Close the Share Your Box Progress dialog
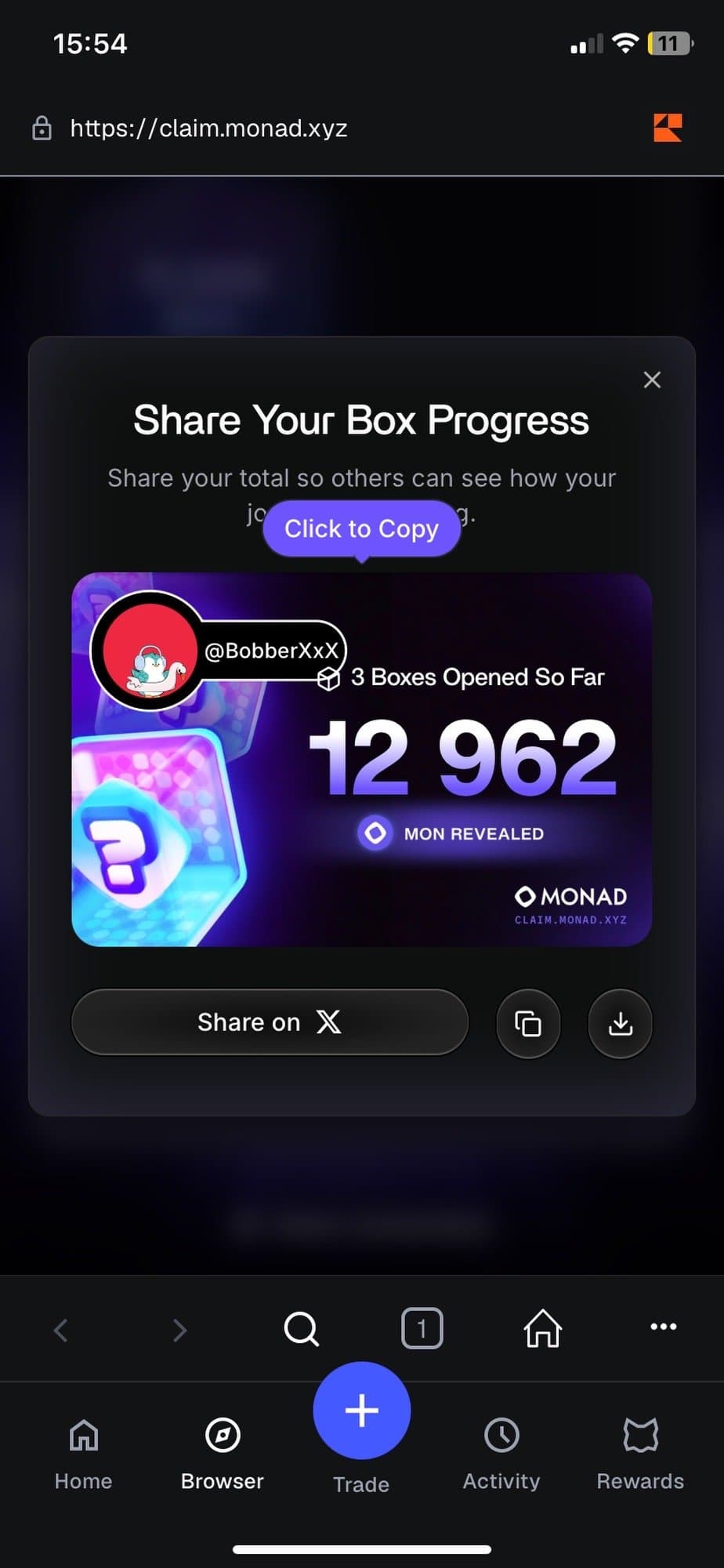The height and width of the screenshot is (1568, 724). click(x=651, y=380)
